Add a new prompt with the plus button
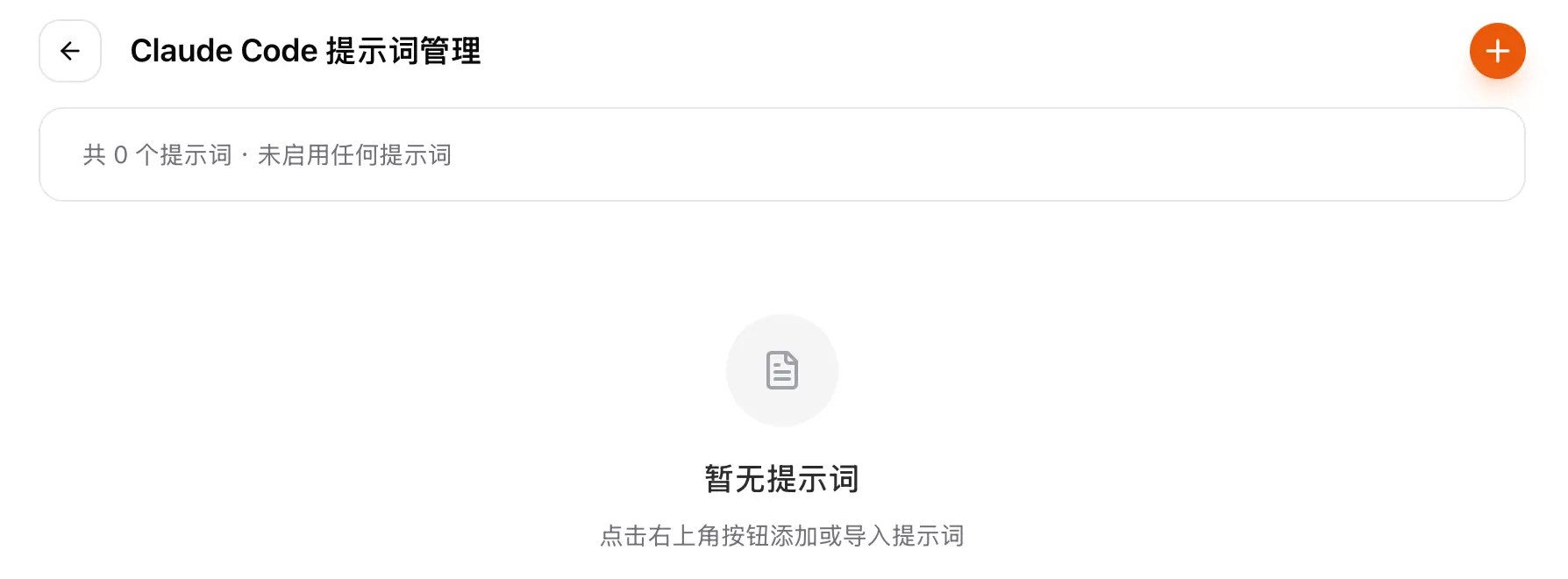The width and height of the screenshot is (1568, 579). click(1497, 51)
